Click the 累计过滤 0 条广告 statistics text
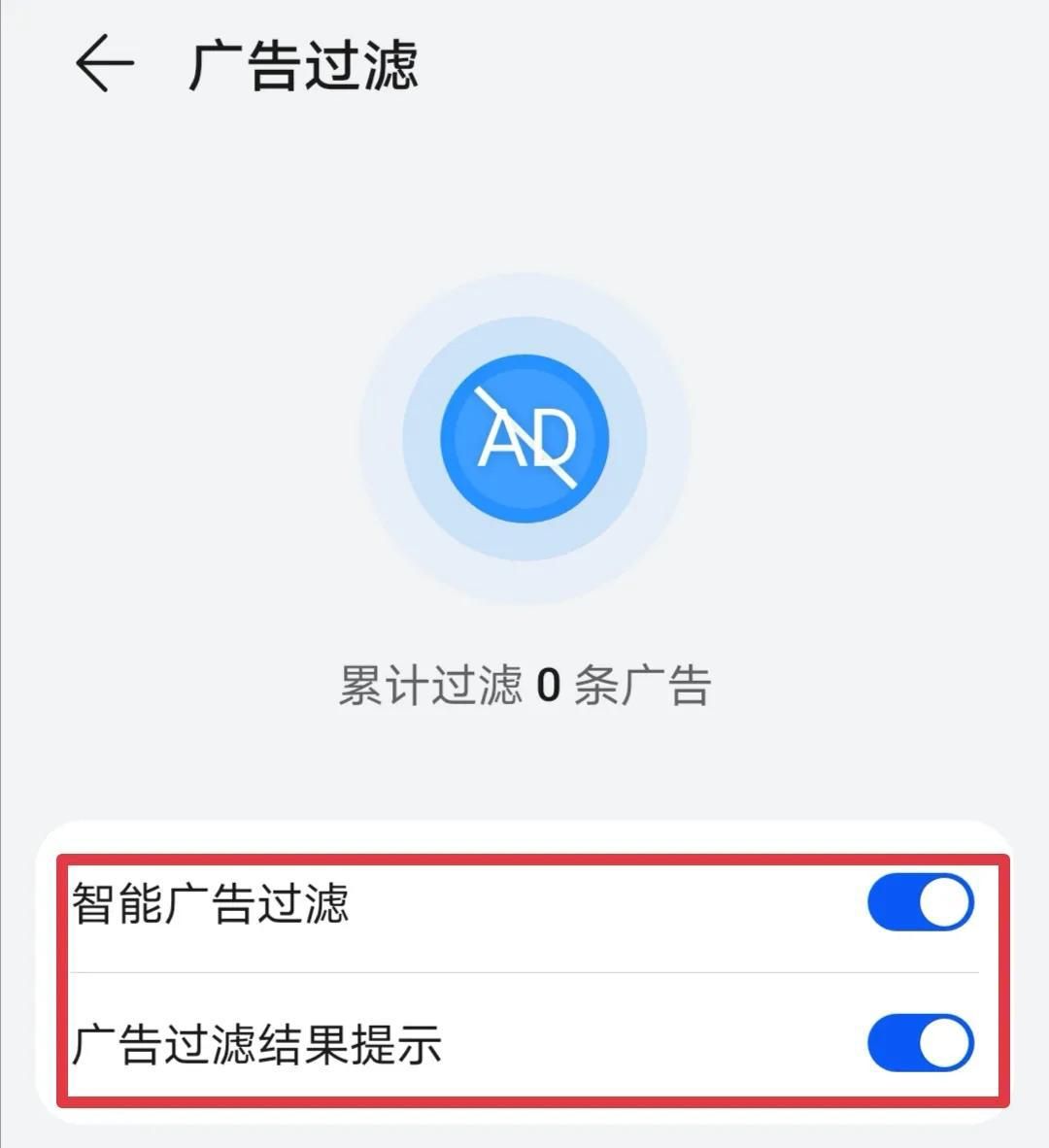 (524, 683)
